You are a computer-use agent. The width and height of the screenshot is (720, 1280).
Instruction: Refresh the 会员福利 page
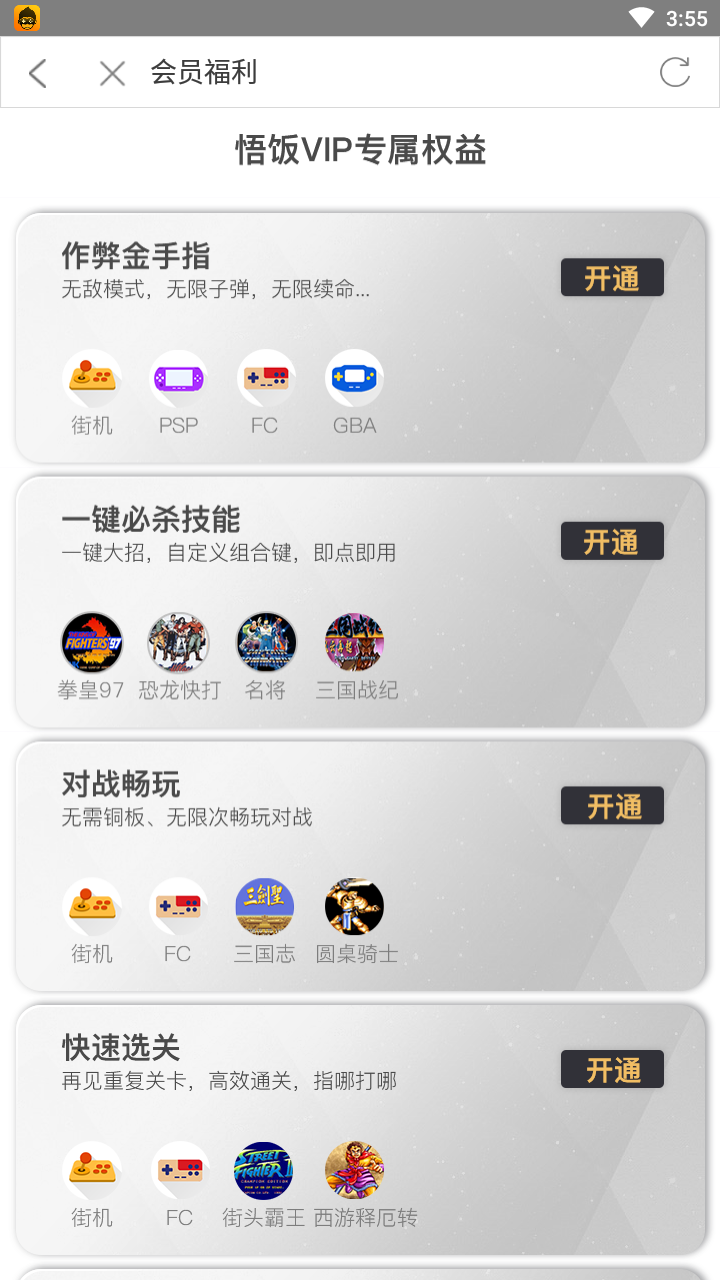(x=675, y=72)
